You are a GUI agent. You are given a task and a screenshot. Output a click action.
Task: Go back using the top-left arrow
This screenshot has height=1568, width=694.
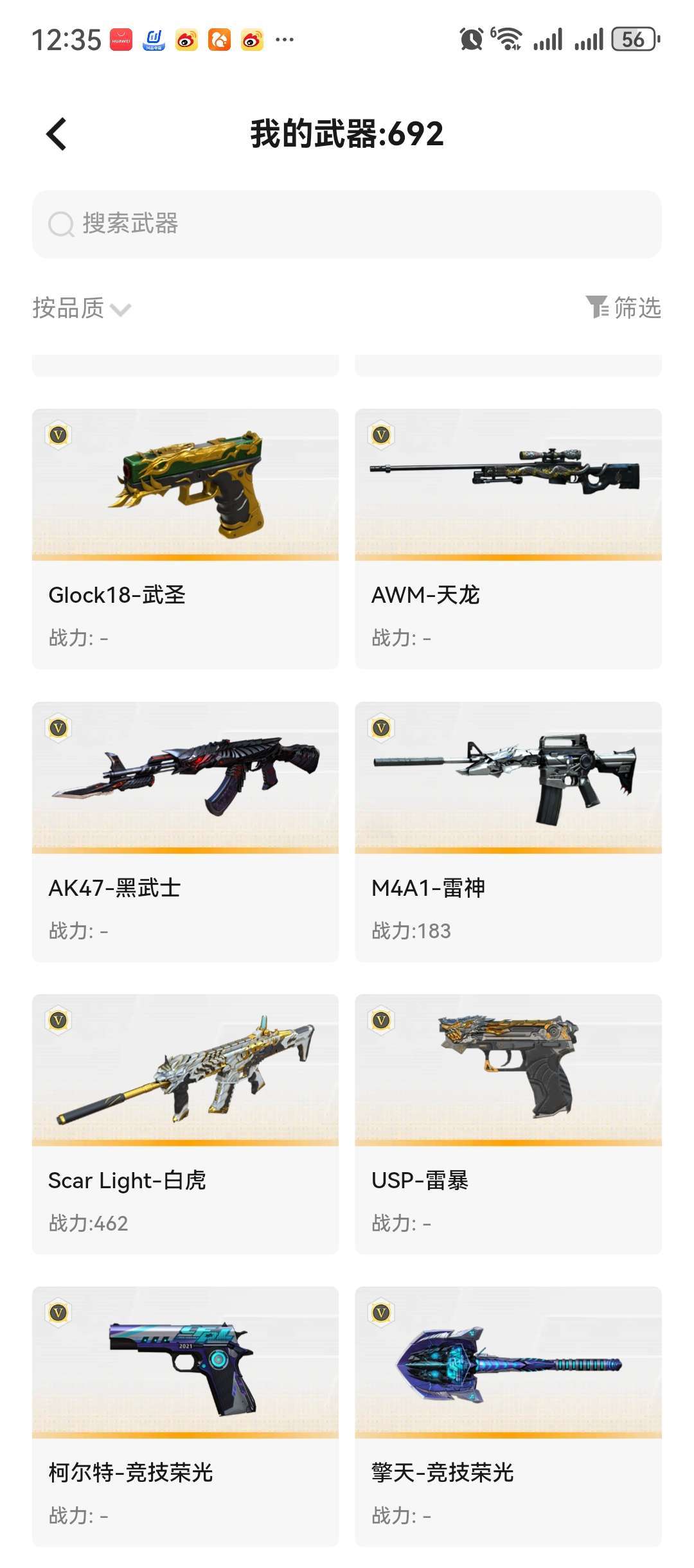[x=57, y=134]
